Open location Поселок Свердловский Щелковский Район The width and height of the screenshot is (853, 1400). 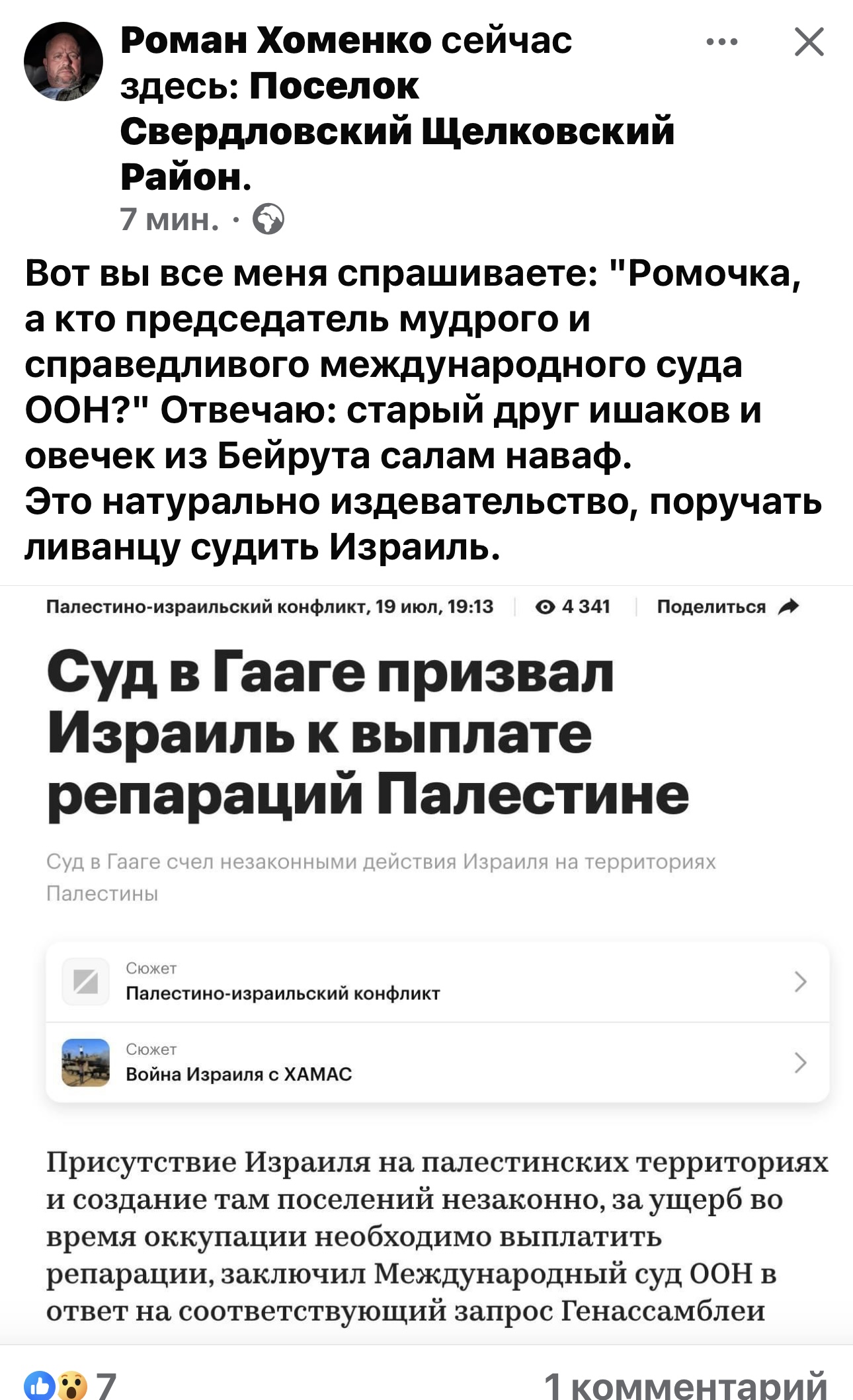(x=397, y=131)
